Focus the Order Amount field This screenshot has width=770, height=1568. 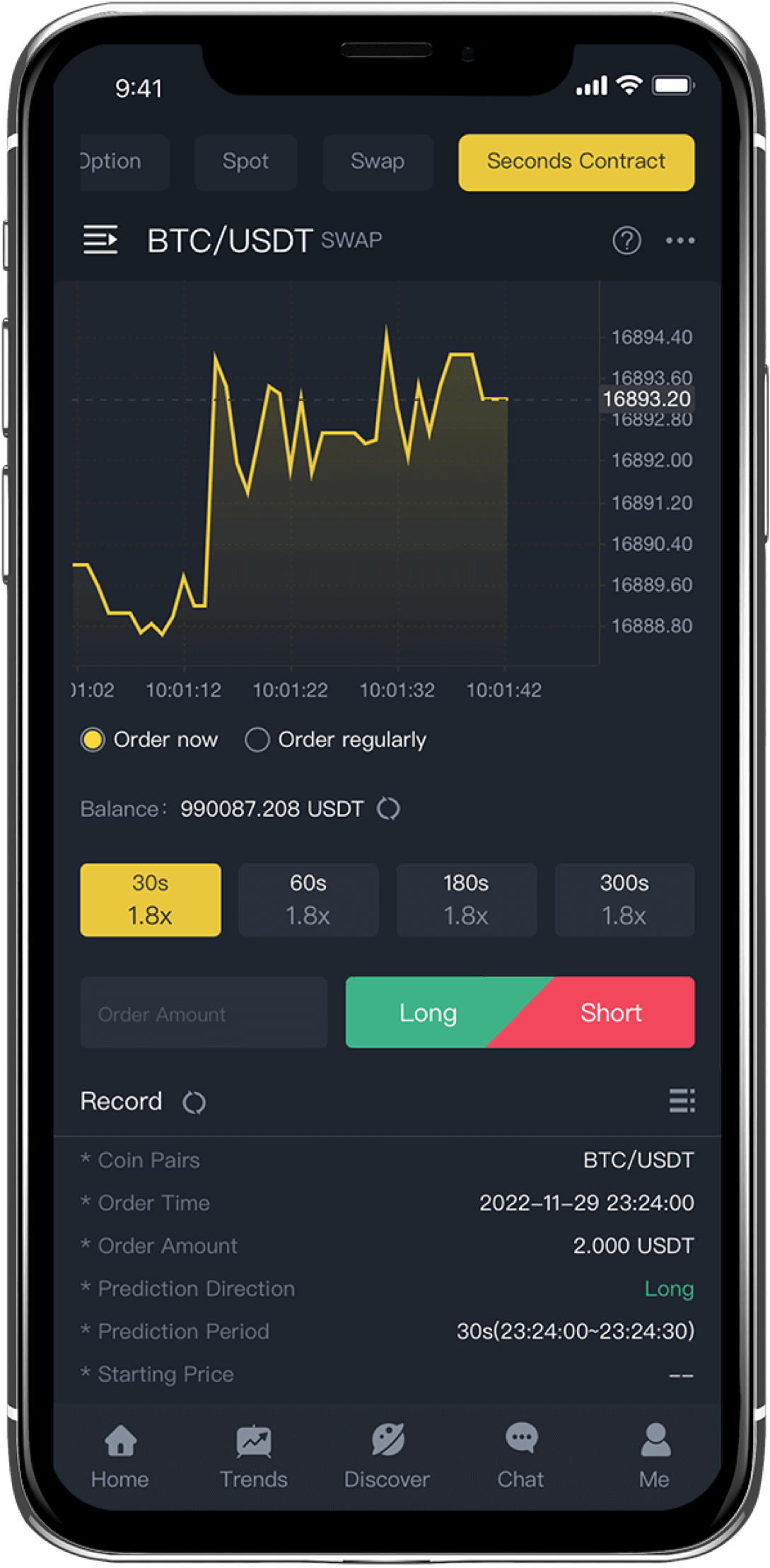click(204, 1013)
